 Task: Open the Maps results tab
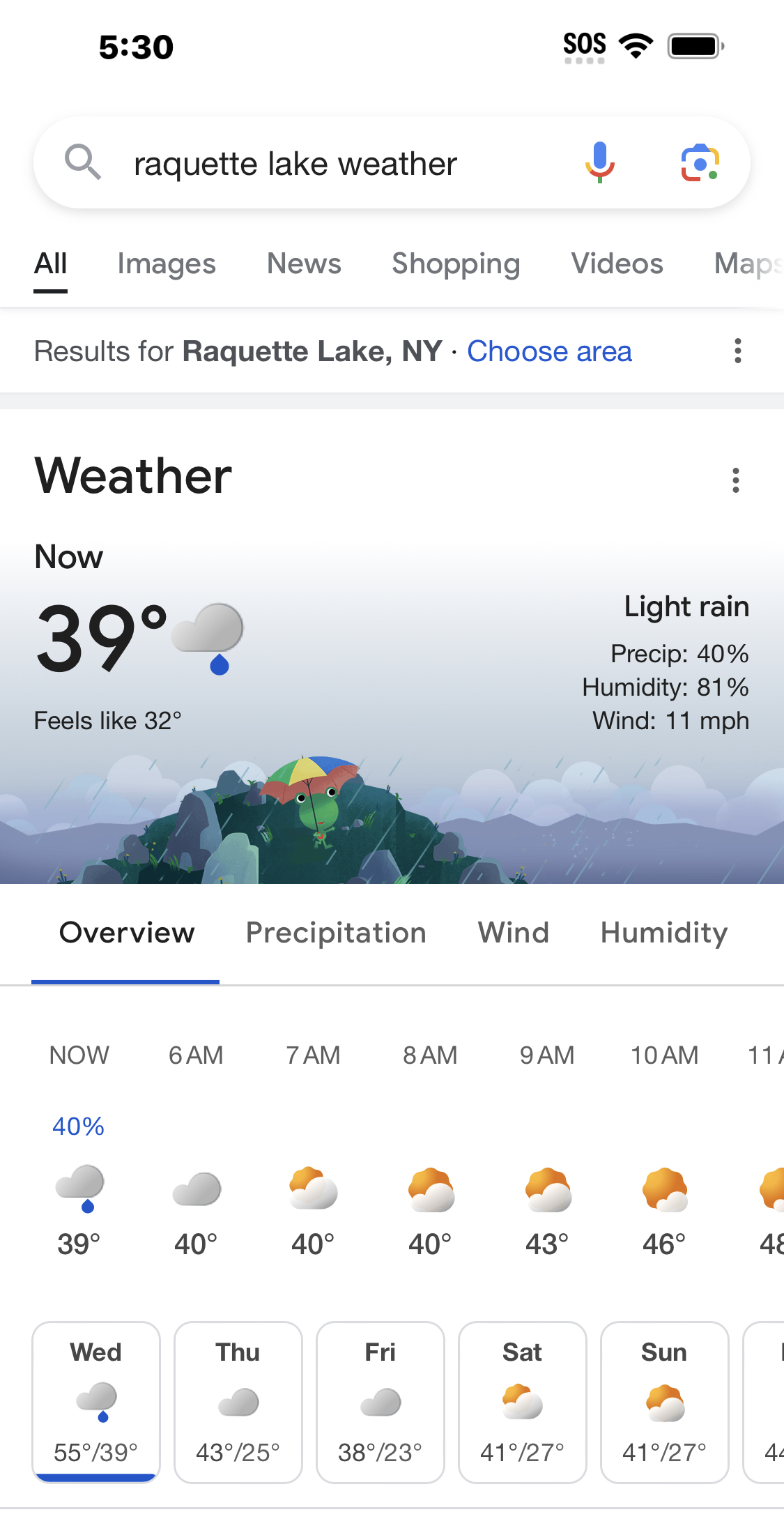click(x=748, y=264)
